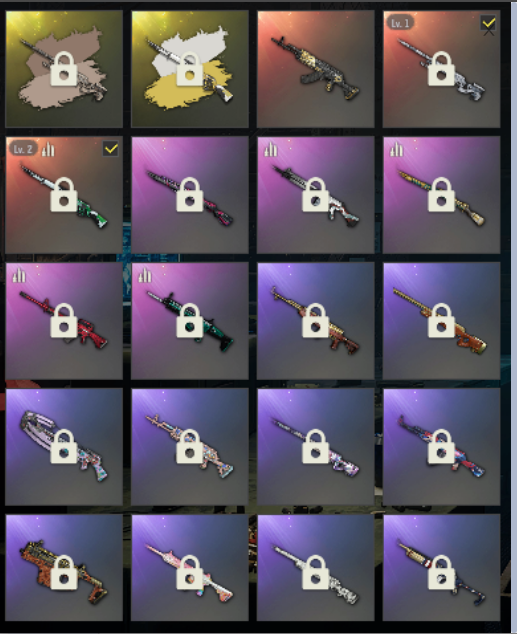The image size is (517, 634).
Task: View the orange leopard-print SMG skin
Action: (x=64, y=568)
